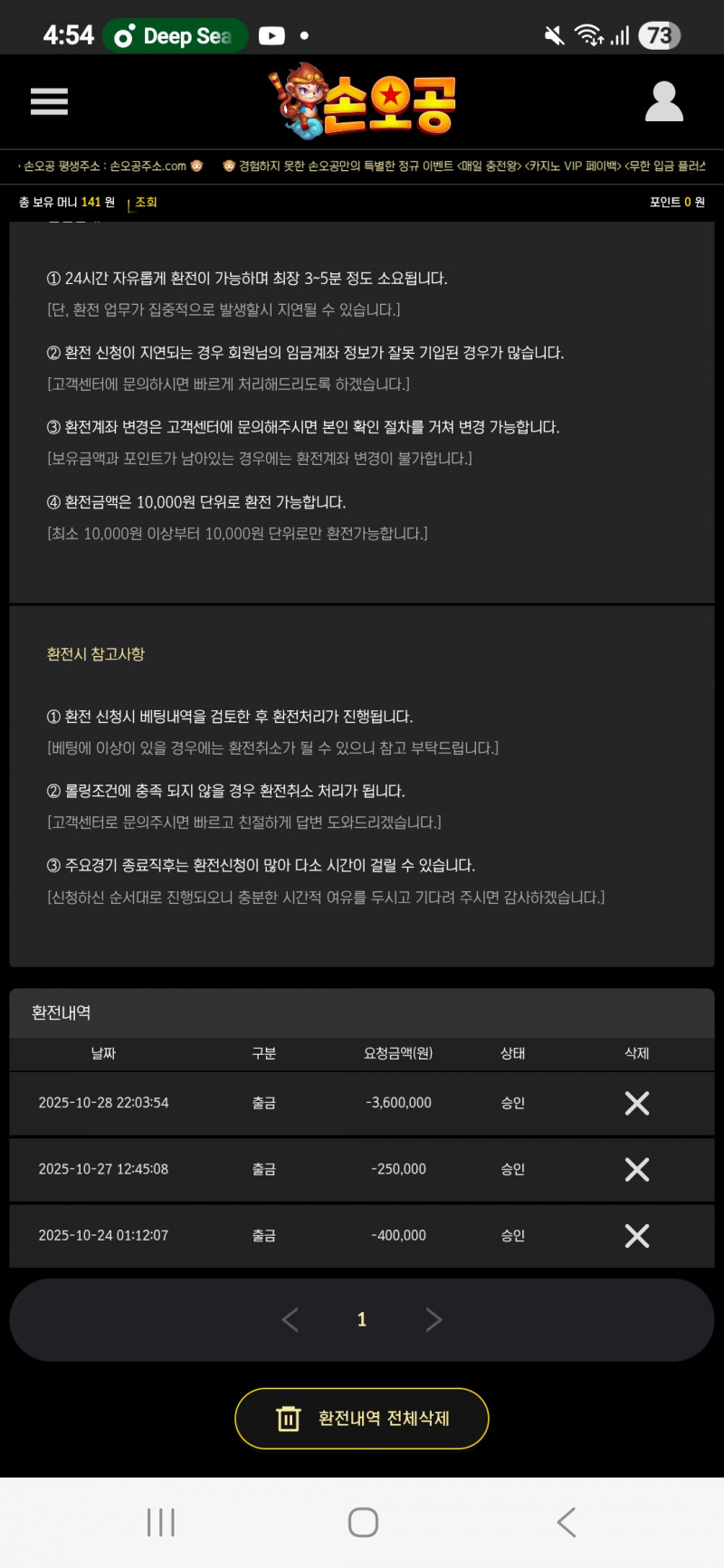724x1568 pixels.
Task: Go to the next page arrow
Action: (x=433, y=1320)
